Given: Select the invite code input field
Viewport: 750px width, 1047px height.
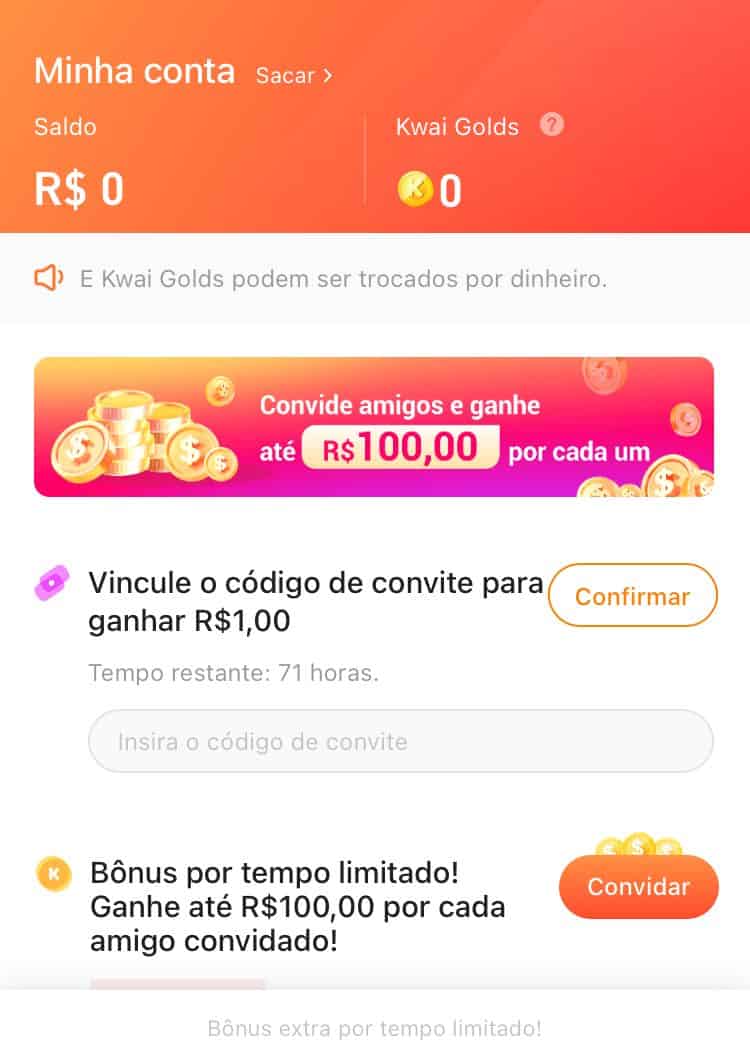Looking at the screenshot, I should [400, 740].
